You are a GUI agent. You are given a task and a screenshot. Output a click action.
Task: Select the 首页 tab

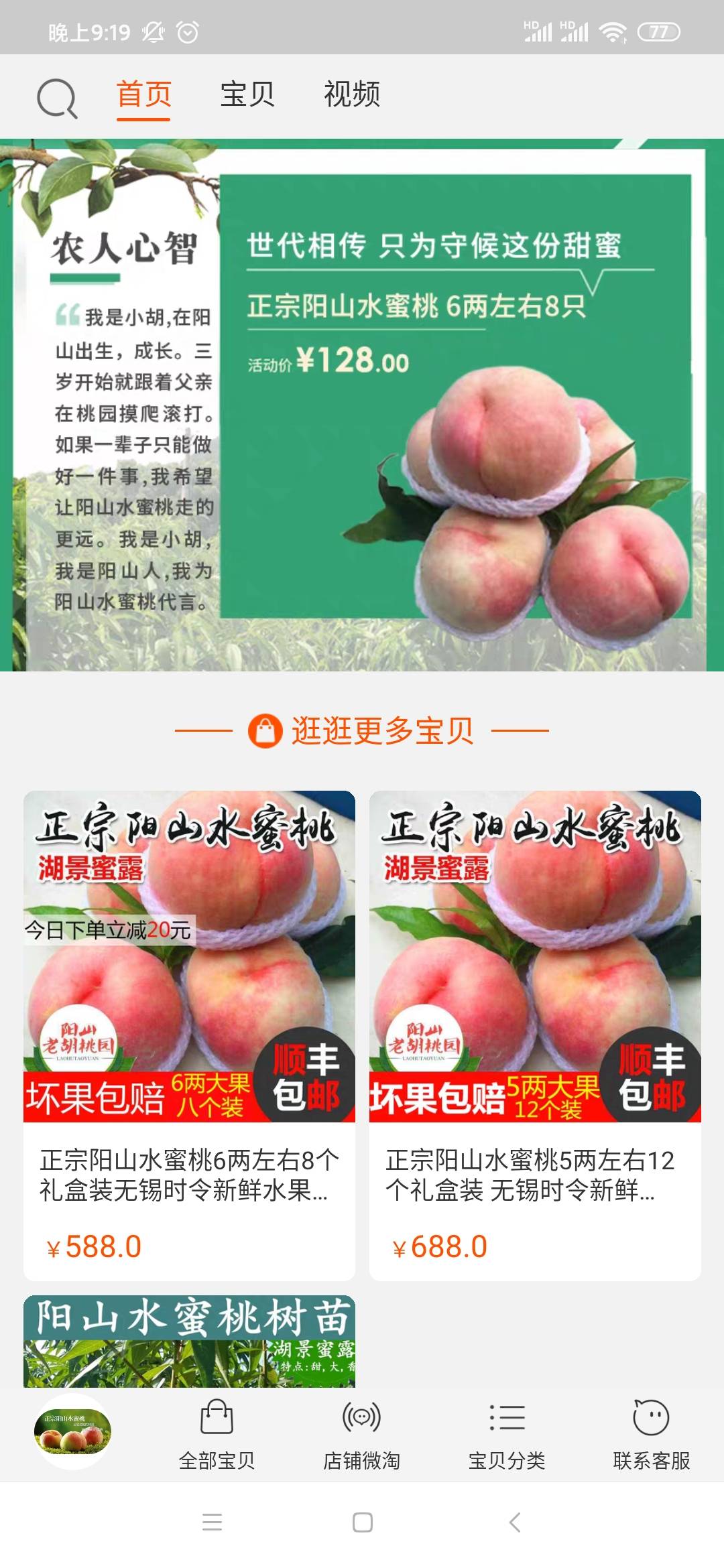tap(143, 94)
